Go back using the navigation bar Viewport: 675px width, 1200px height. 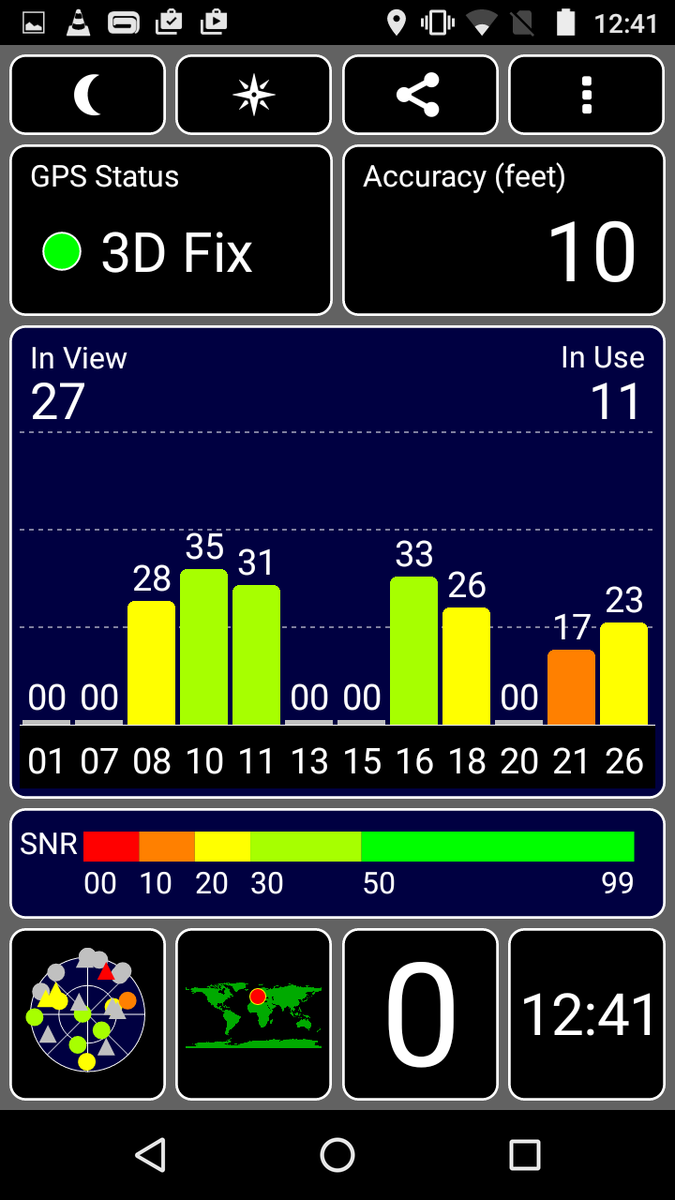point(150,1155)
